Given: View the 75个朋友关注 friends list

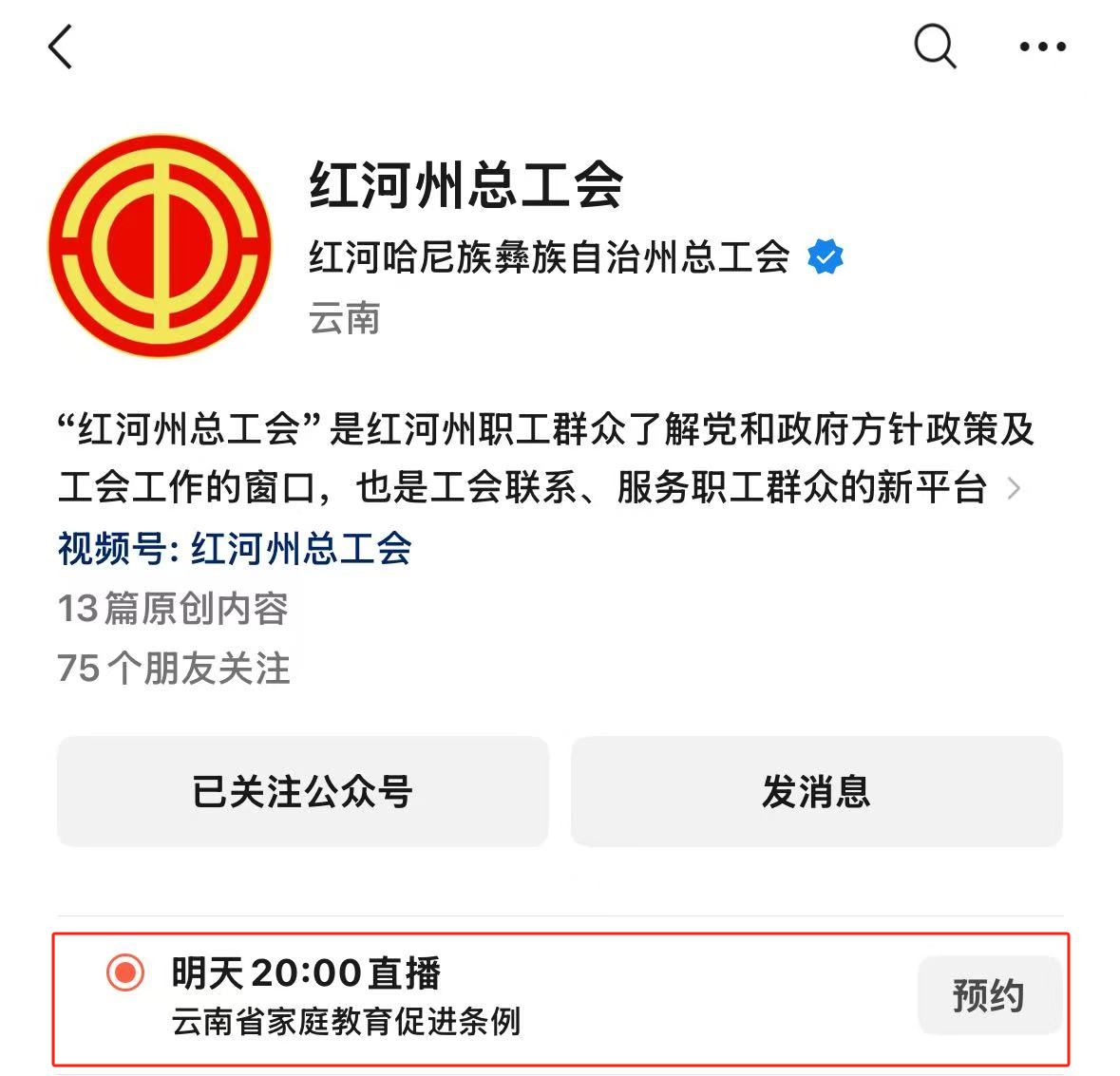Looking at the screenshot, I should coord(173,669).
